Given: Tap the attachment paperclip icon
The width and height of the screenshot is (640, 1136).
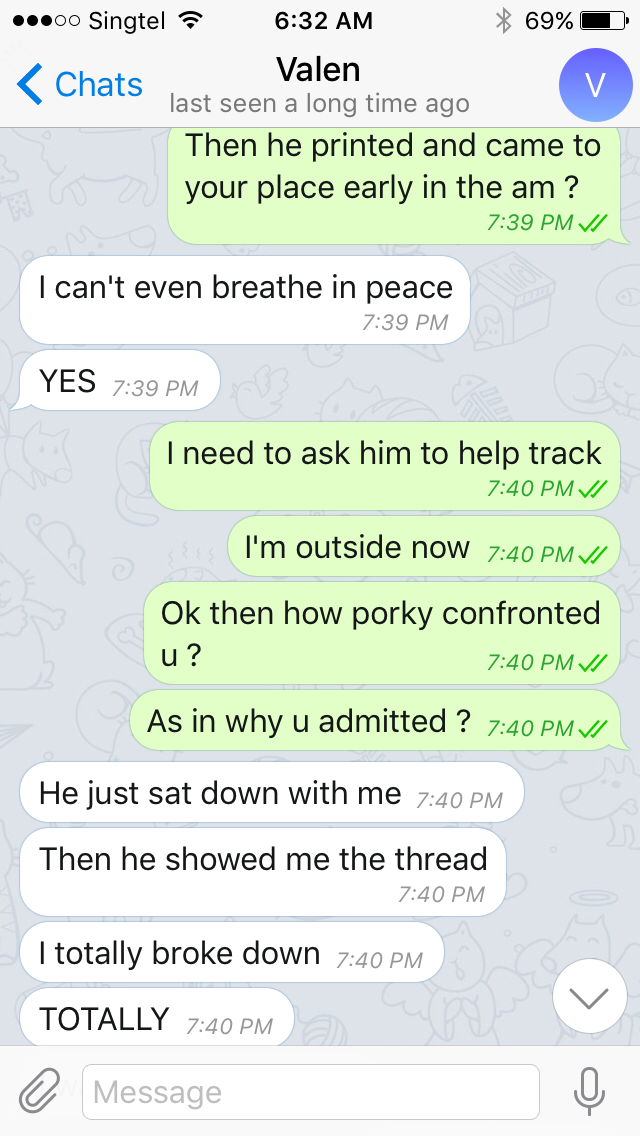Looking at the screenshot, I should [38, 1091].
